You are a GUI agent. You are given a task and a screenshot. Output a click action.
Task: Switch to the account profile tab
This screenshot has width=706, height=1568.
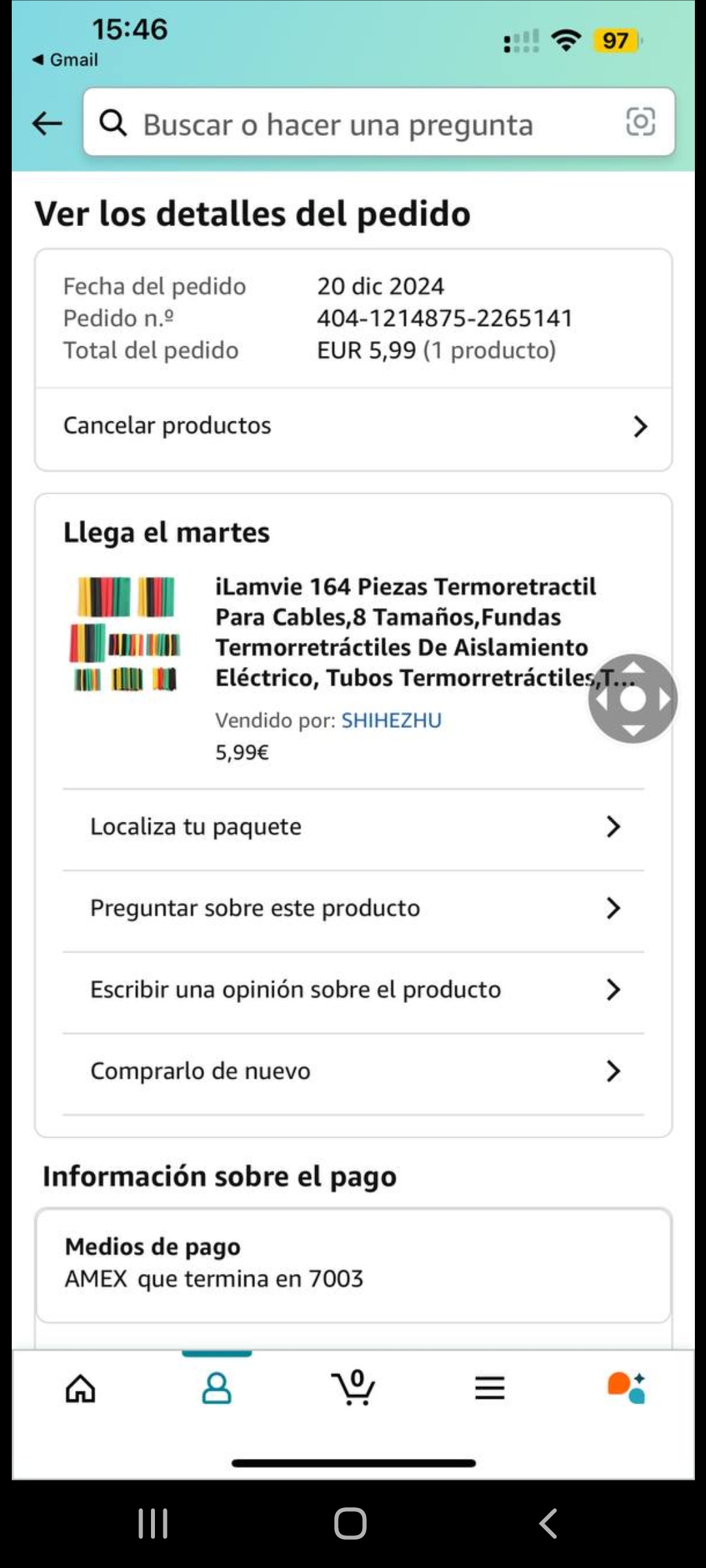[x=216, y=1388]
